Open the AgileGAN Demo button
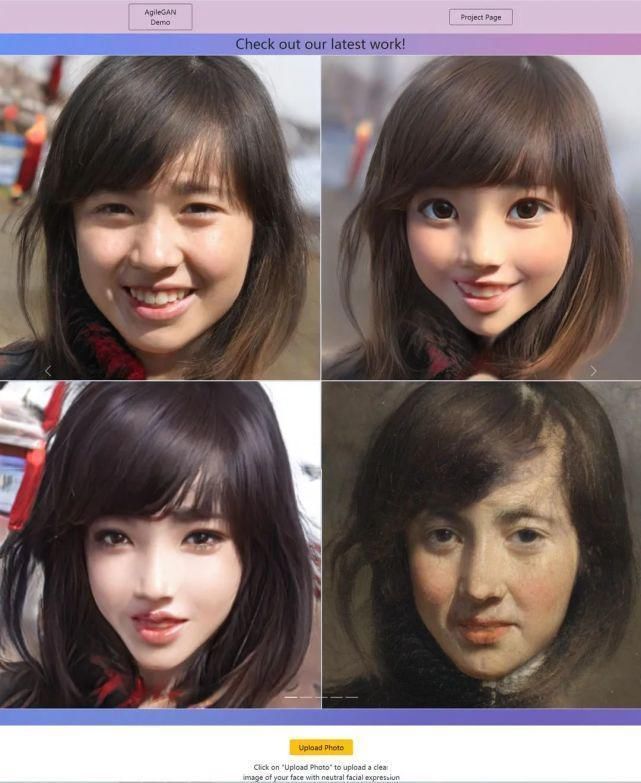The width and height of the screenshot is (641, 783). [x=160, y=17]
